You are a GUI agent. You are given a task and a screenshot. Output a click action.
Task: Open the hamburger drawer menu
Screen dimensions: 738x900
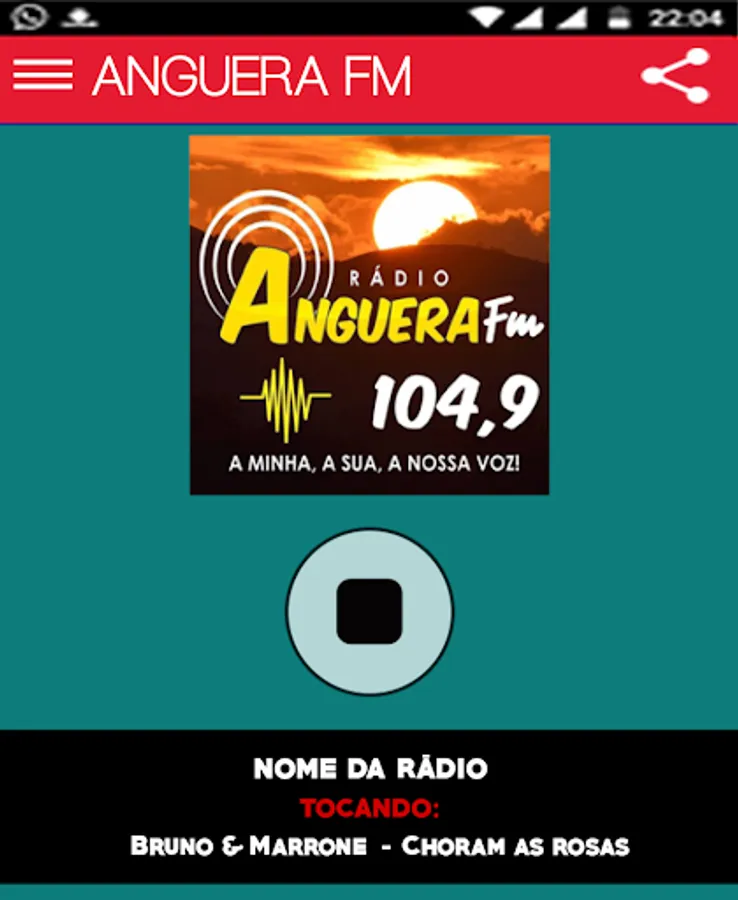43,75
